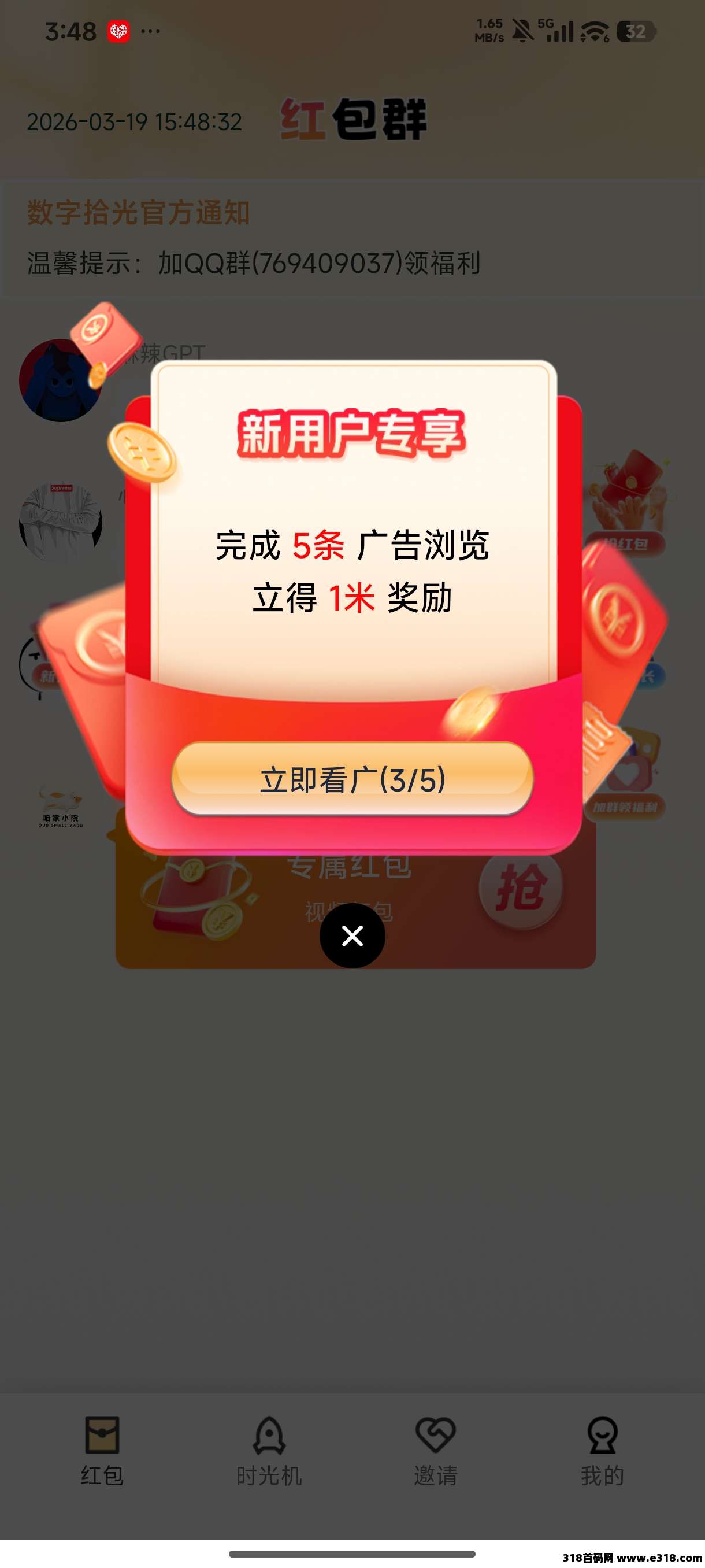Switch to the 红包 tab

pos(102,1451)
